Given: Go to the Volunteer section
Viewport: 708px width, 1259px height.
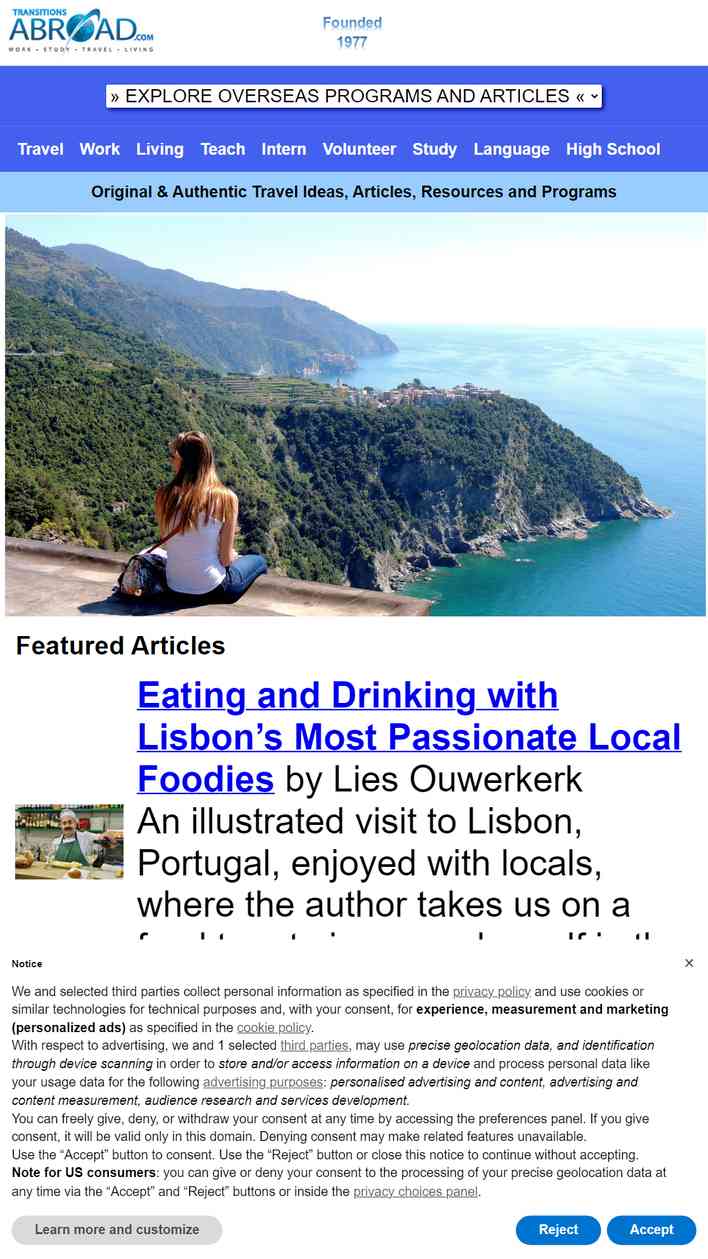Looking at the screenshot, I should [359, 149].
